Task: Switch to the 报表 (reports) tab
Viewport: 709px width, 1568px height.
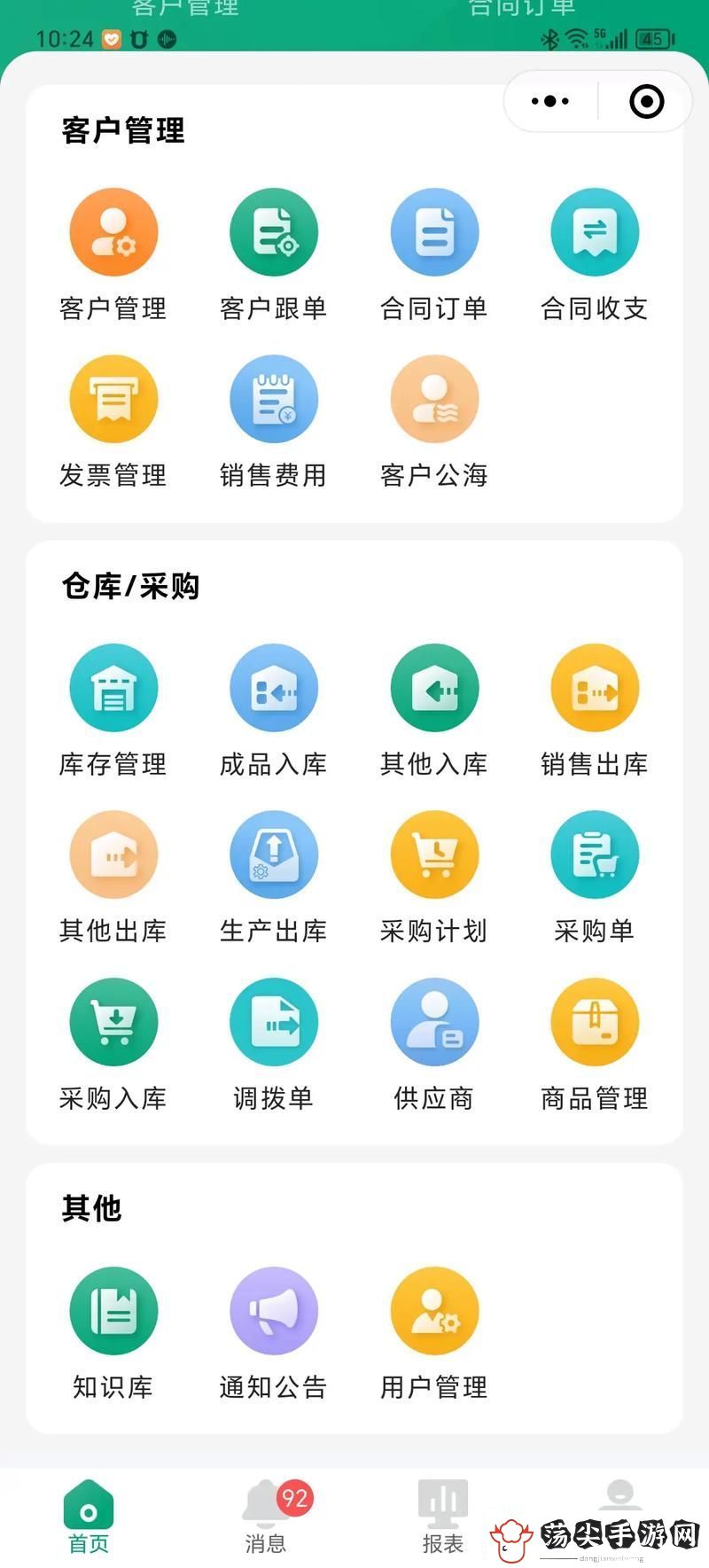Action: coord(443,1517)
